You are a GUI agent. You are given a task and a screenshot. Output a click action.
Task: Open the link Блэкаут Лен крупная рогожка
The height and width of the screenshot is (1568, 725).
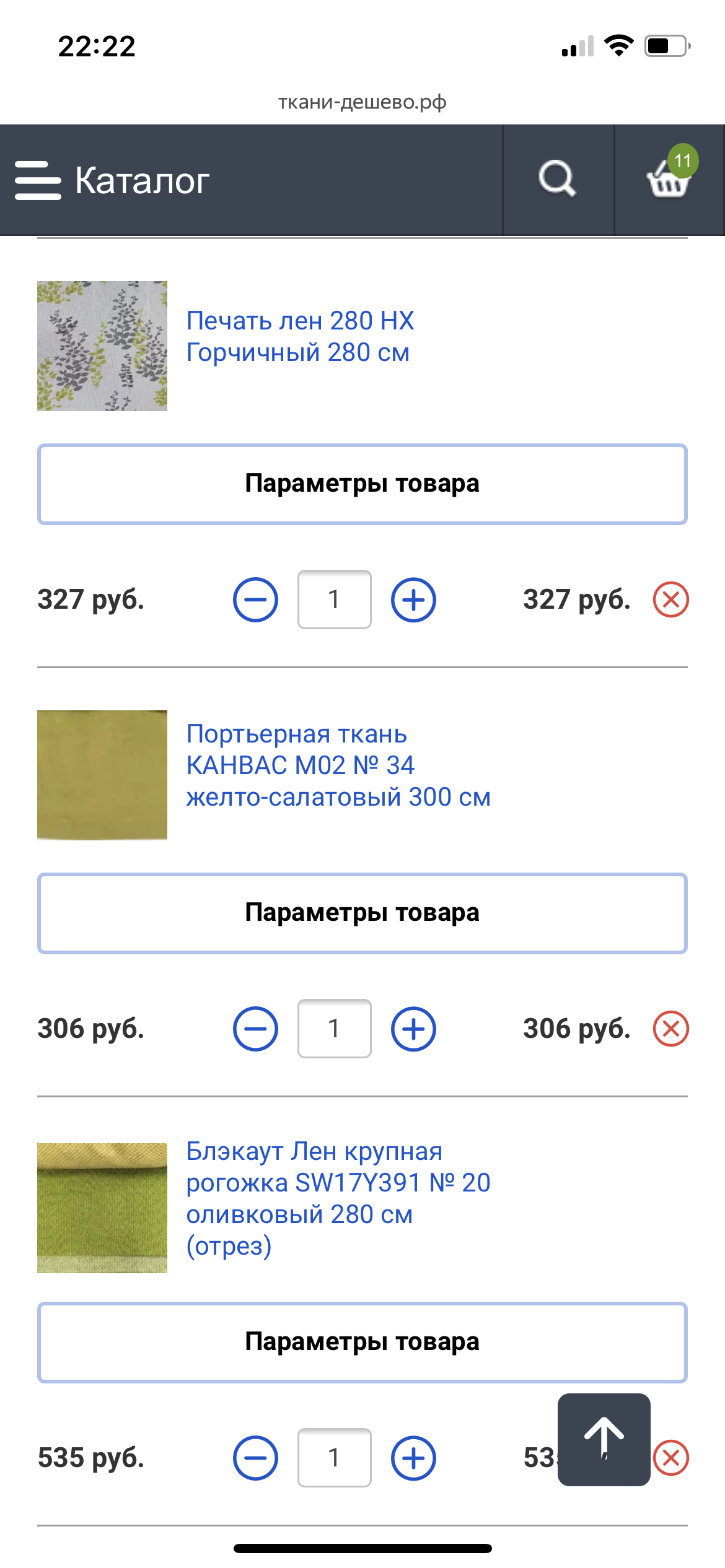(338, 1198)
